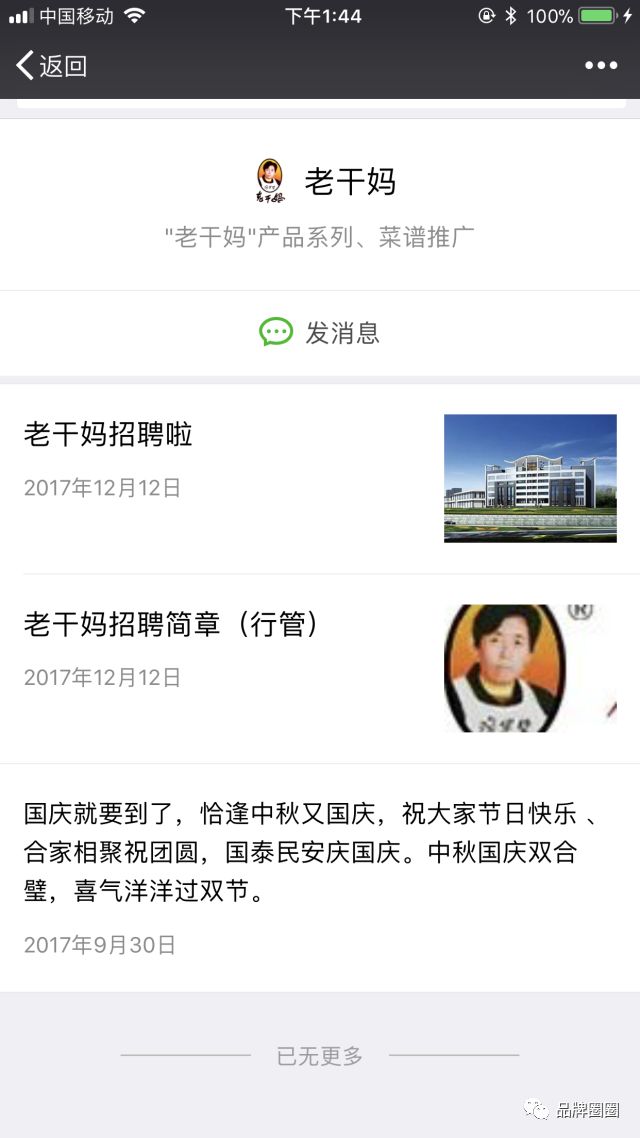The height and width of the screenshot is (1138, 640).
Task: Open the article 老干妈招聘啦
Action: click(x=108, y=435)
